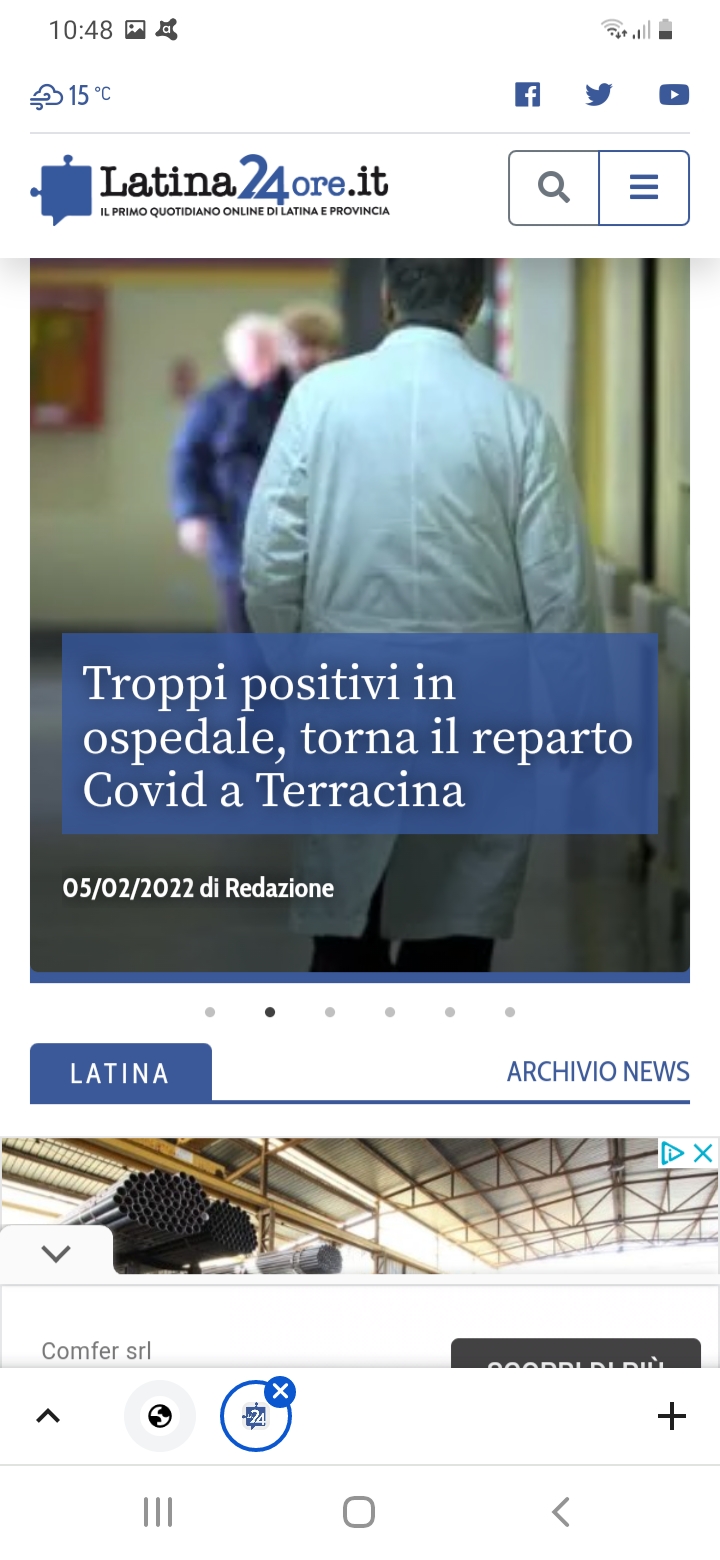Image resolution: width=720 pixels, height=1560 pixels.
Task: Expand the bottom tab bar arrow
Action: [x=48, y=1416]
